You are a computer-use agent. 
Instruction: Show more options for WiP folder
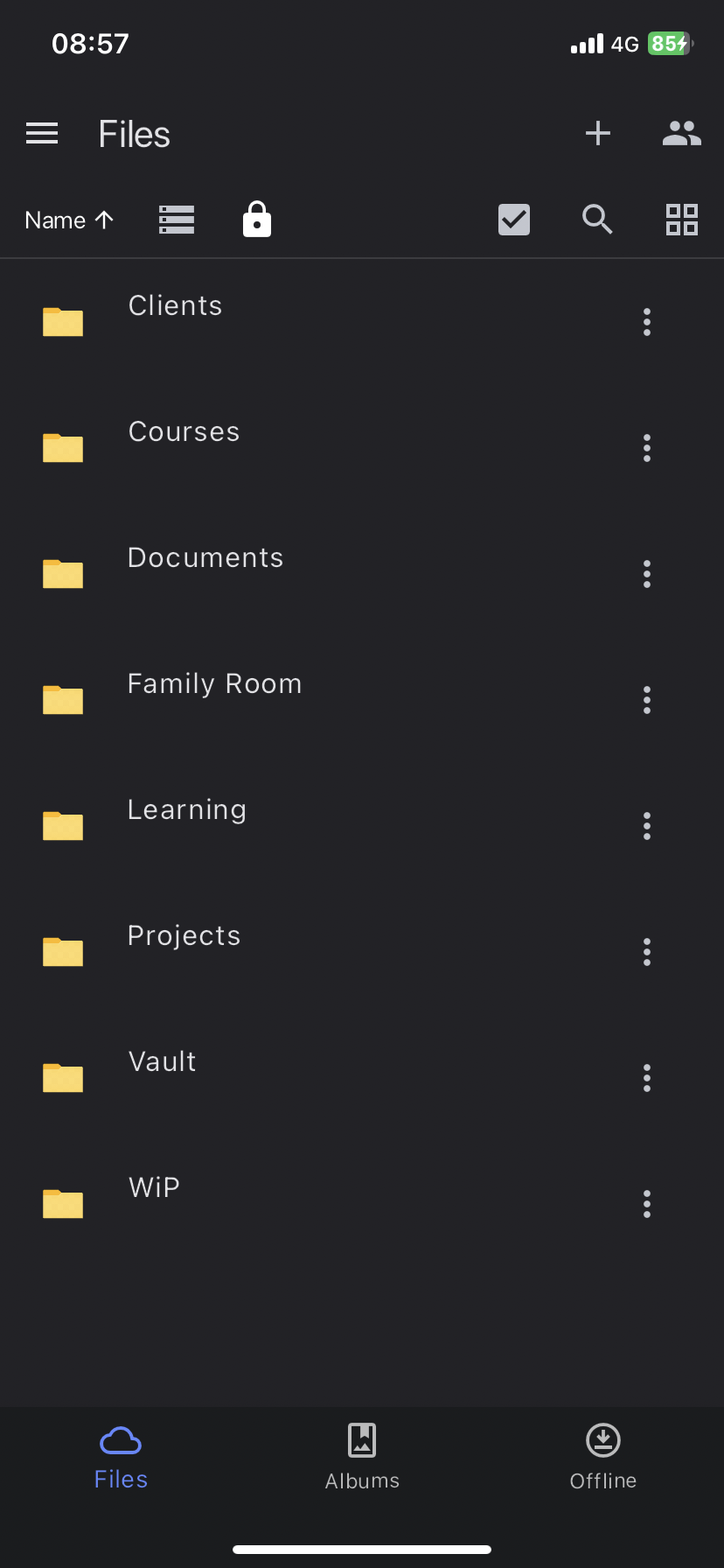point(647,1204)
